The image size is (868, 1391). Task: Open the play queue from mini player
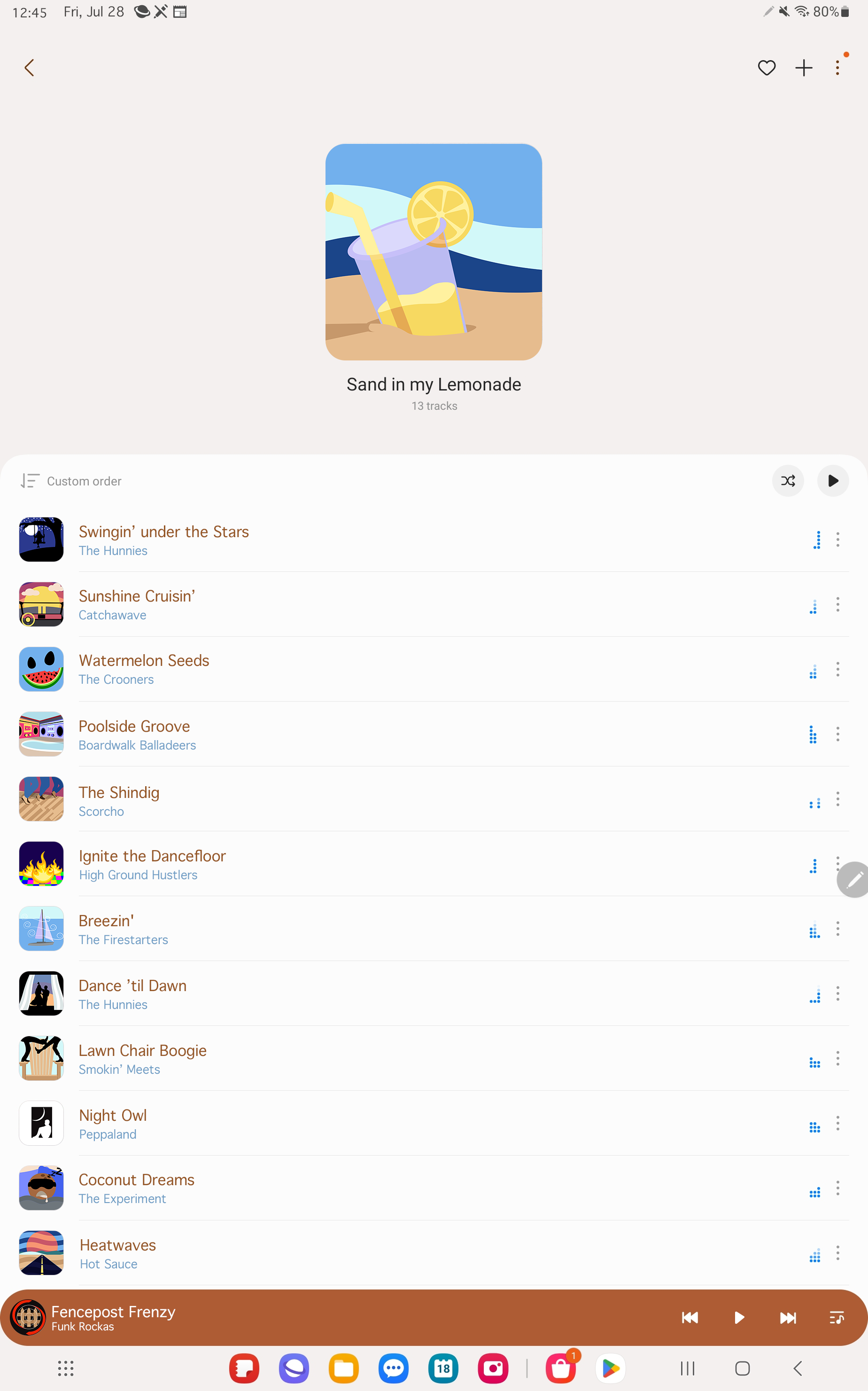tap(837, 1318)
